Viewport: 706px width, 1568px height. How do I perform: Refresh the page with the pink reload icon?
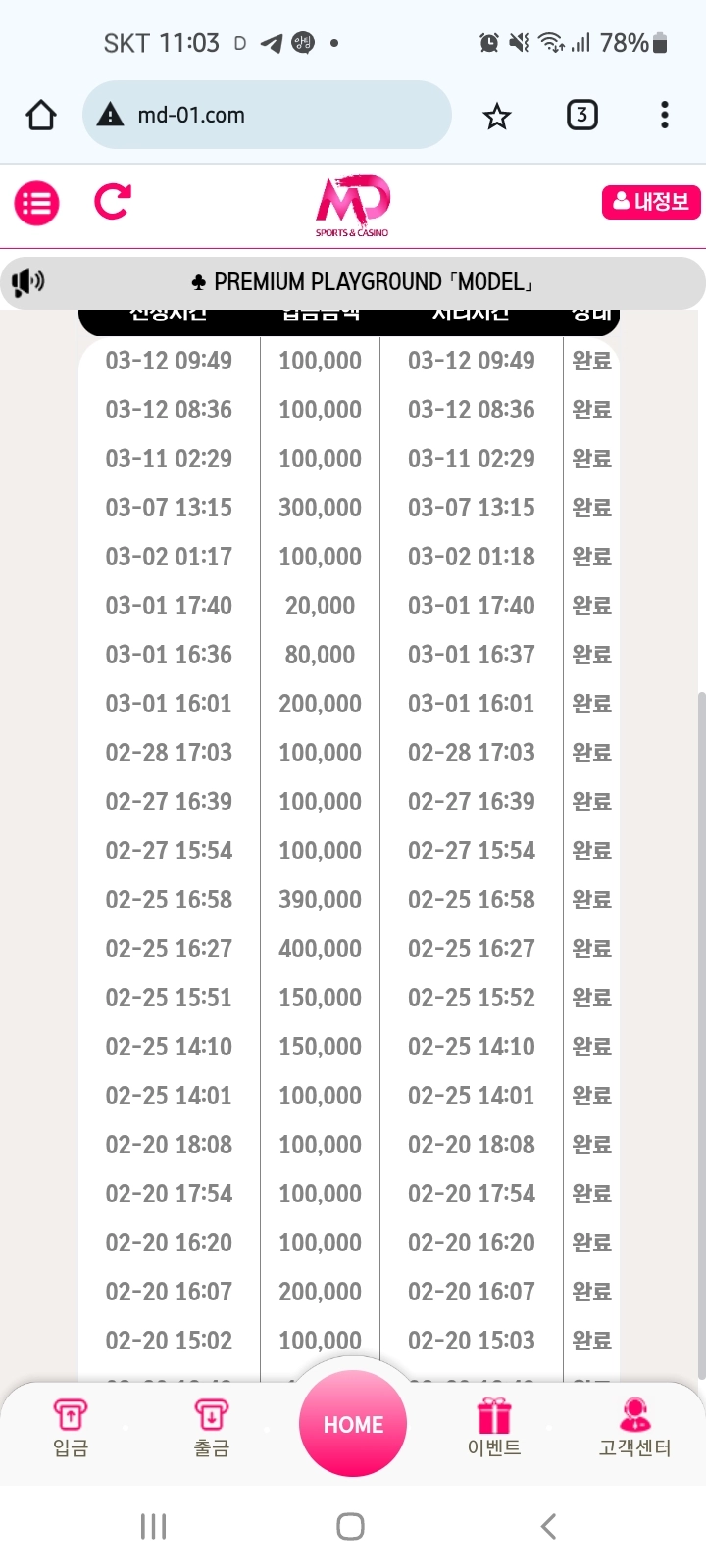pos(113,202)
